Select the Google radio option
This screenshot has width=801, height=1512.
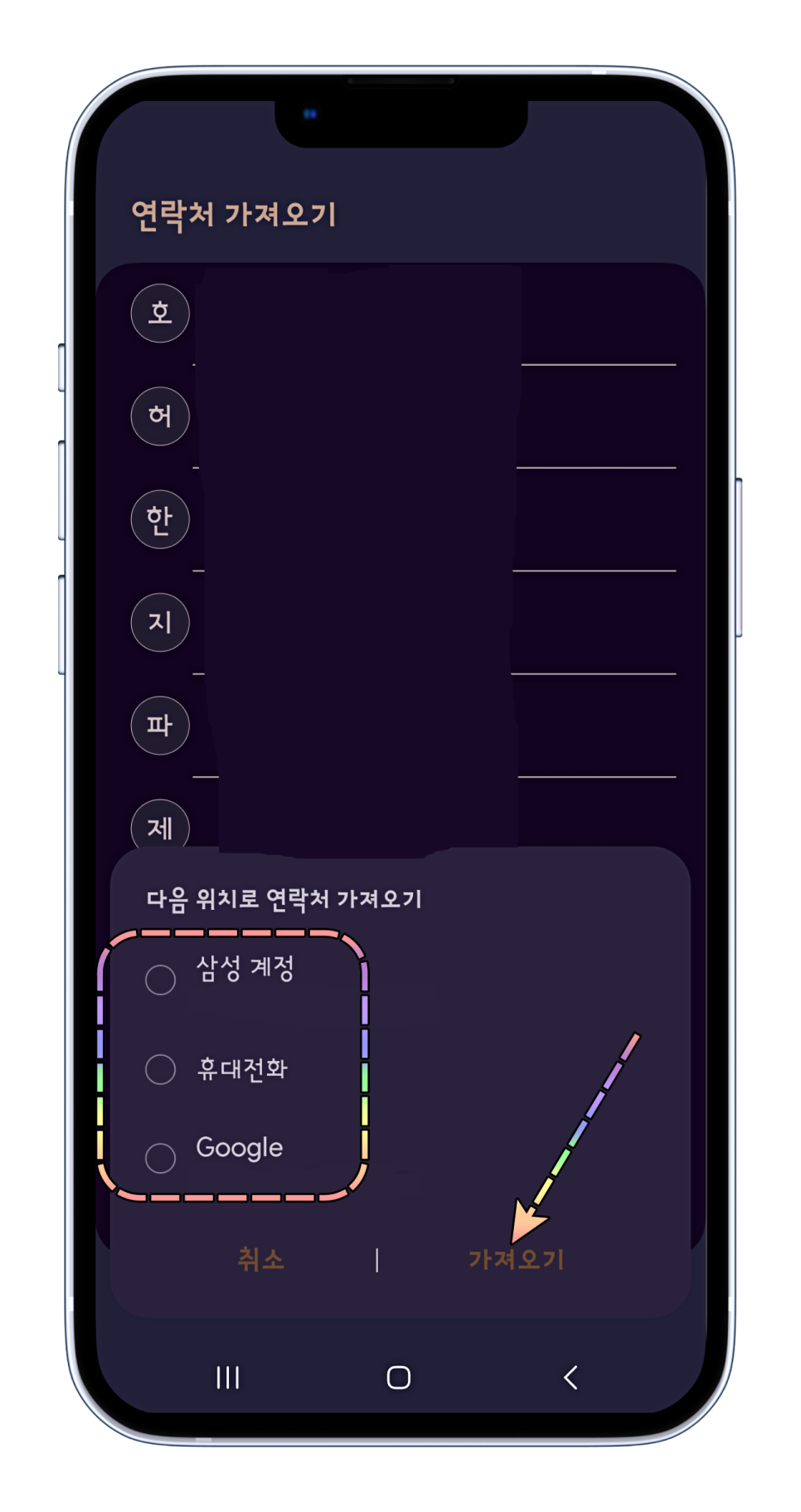pos(160,1158)
